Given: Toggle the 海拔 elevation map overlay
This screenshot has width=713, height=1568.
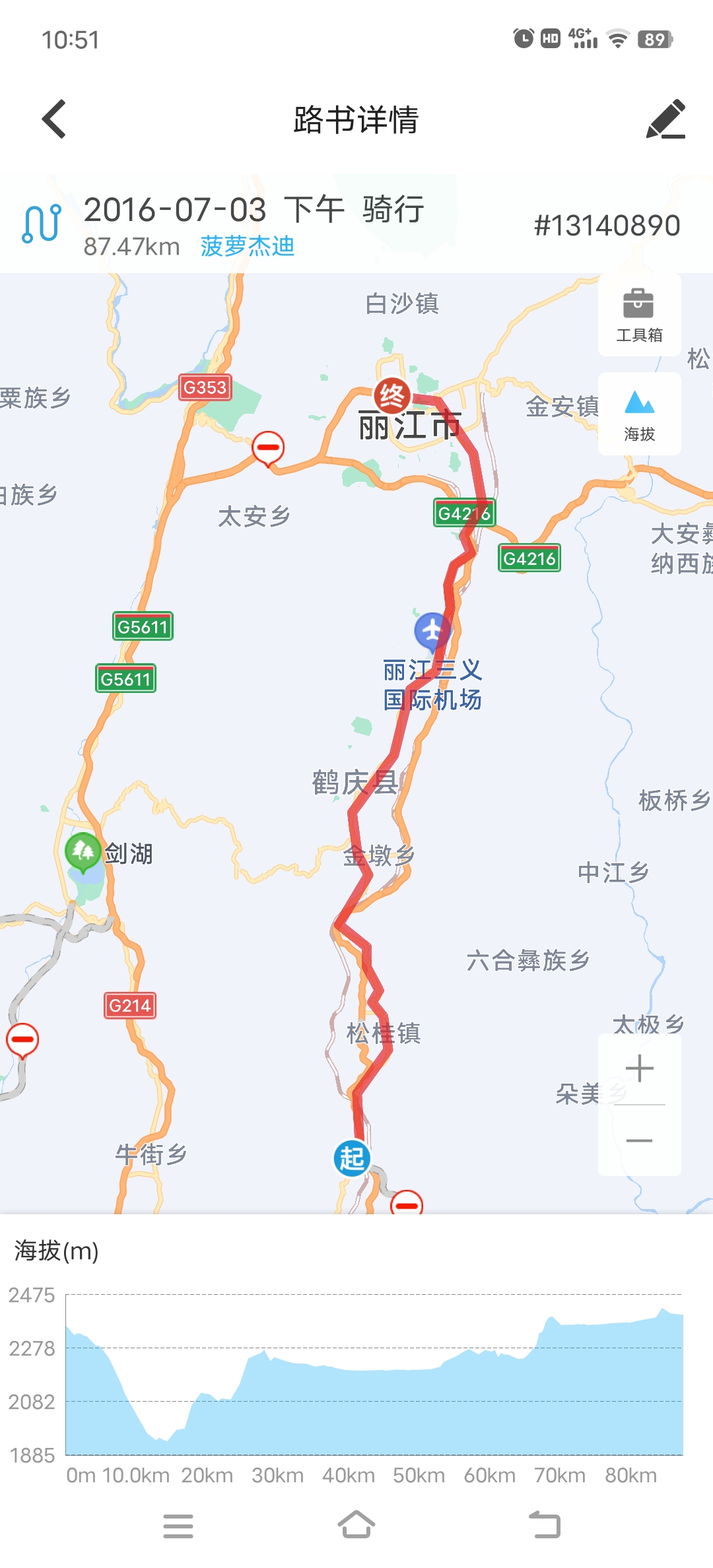Looking at the screenshot, I should click(x=638, y=414).
